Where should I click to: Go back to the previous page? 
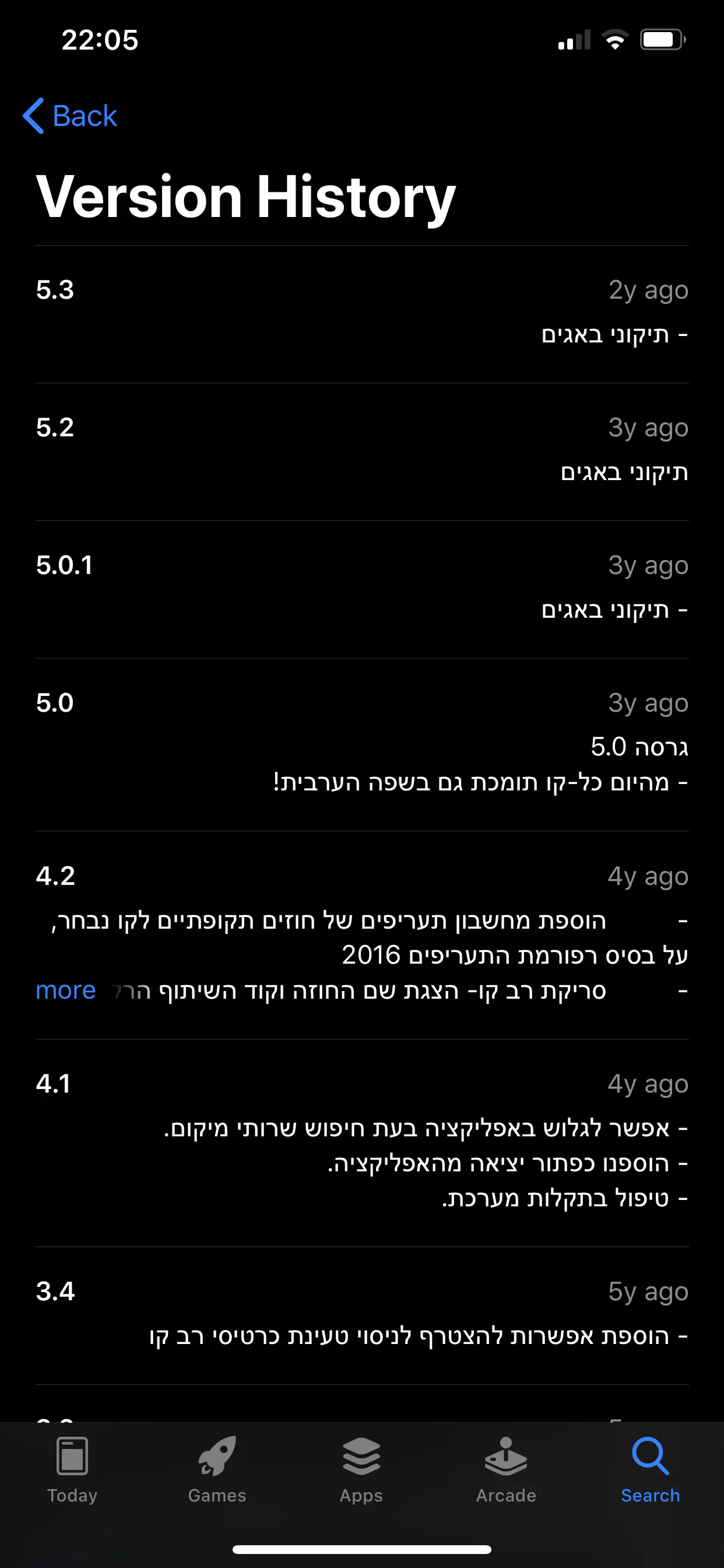(x=70, y=116)
